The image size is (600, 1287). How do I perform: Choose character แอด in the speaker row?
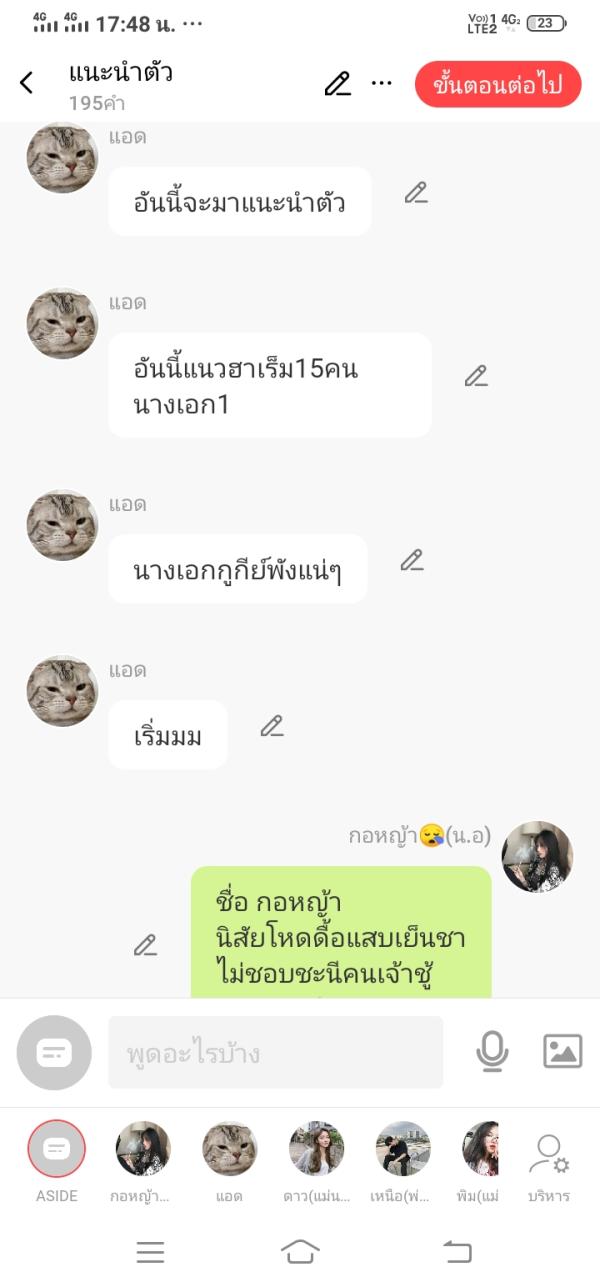229,1149
